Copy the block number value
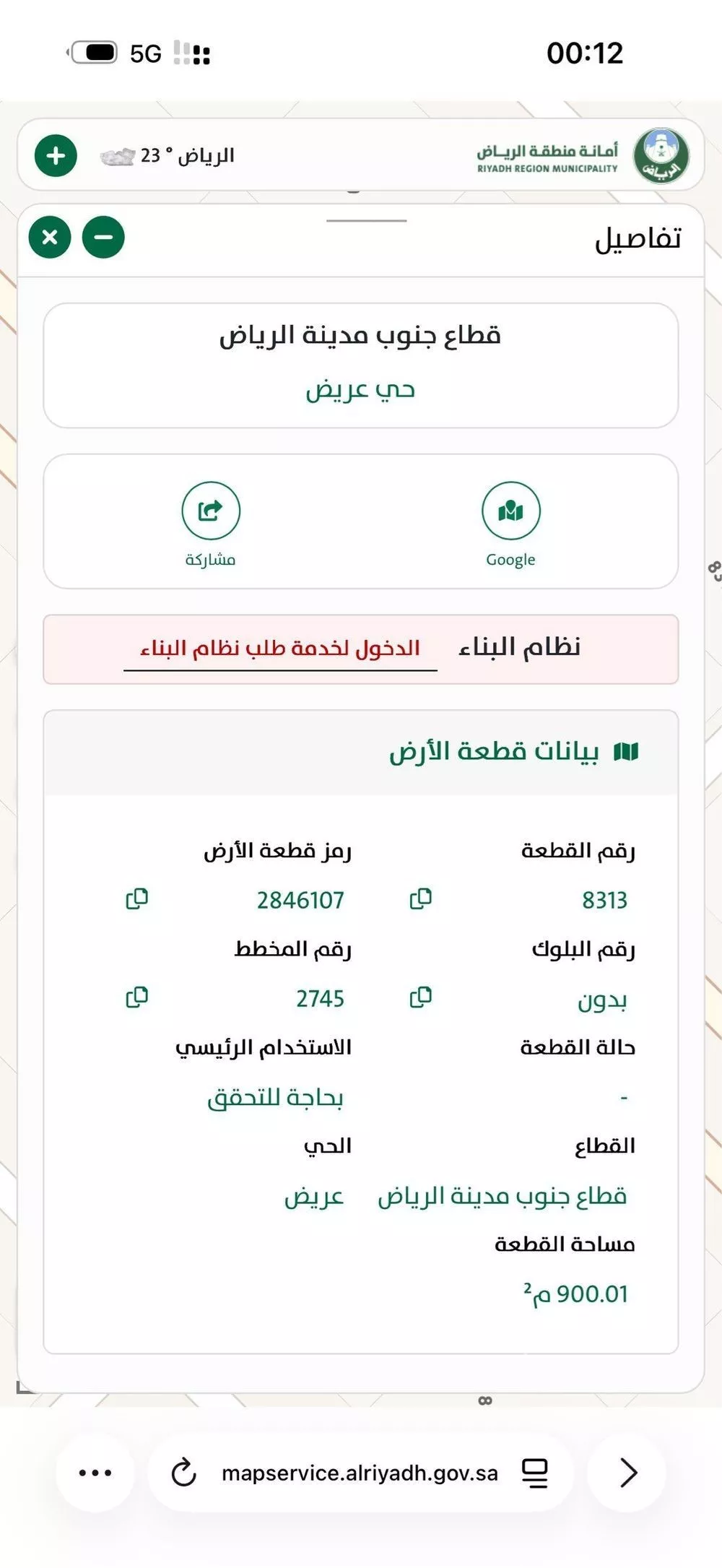 click(421, 997)
